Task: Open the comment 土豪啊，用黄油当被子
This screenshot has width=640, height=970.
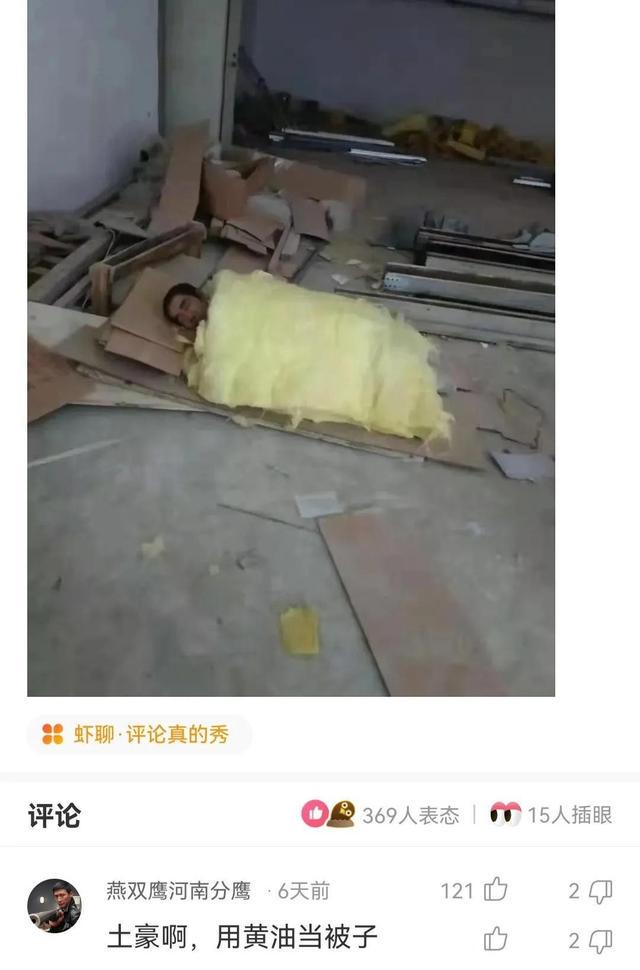Action: [x=243, y=937]
